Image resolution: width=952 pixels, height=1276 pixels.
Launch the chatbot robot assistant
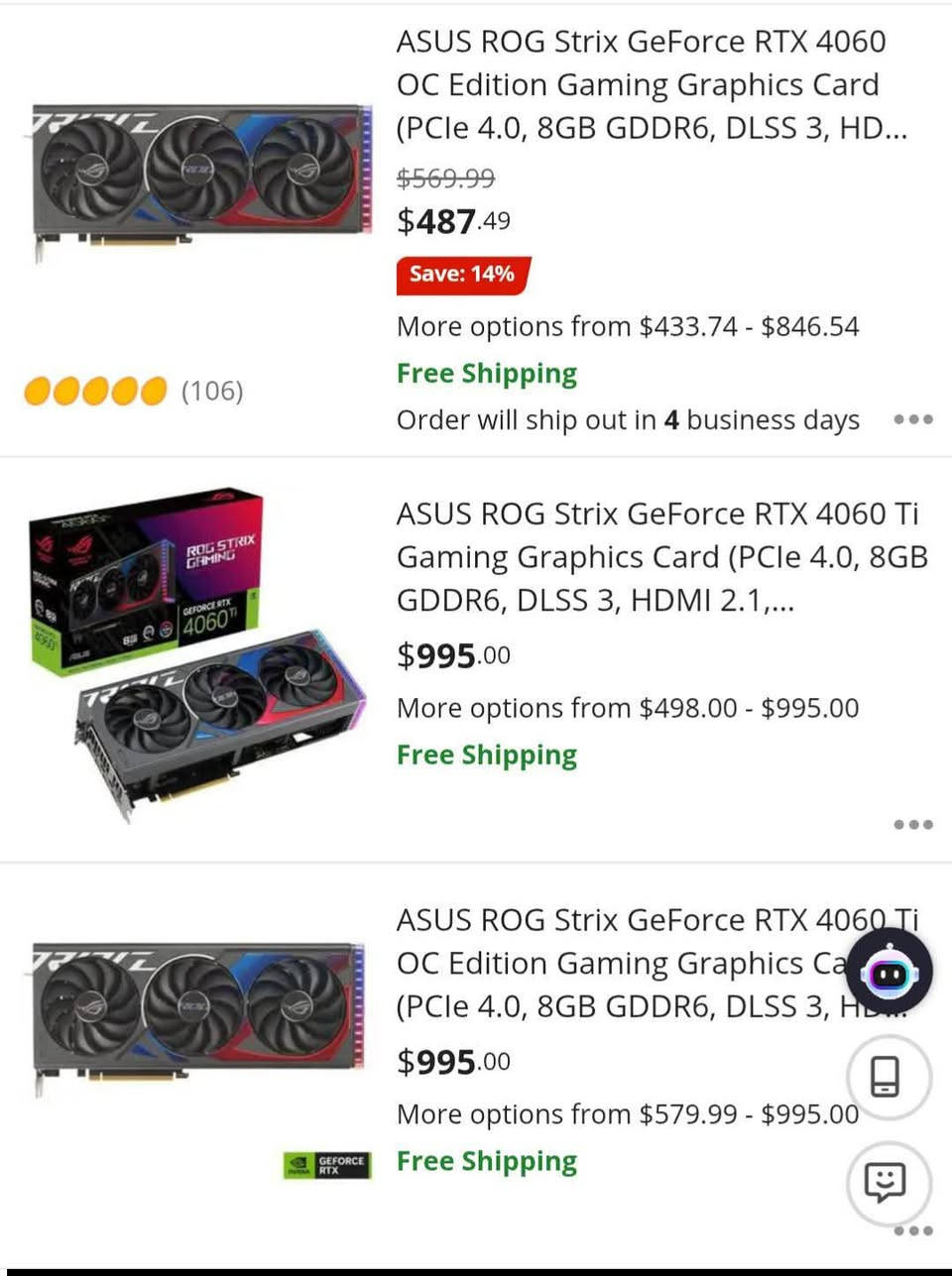pos(889,973)
